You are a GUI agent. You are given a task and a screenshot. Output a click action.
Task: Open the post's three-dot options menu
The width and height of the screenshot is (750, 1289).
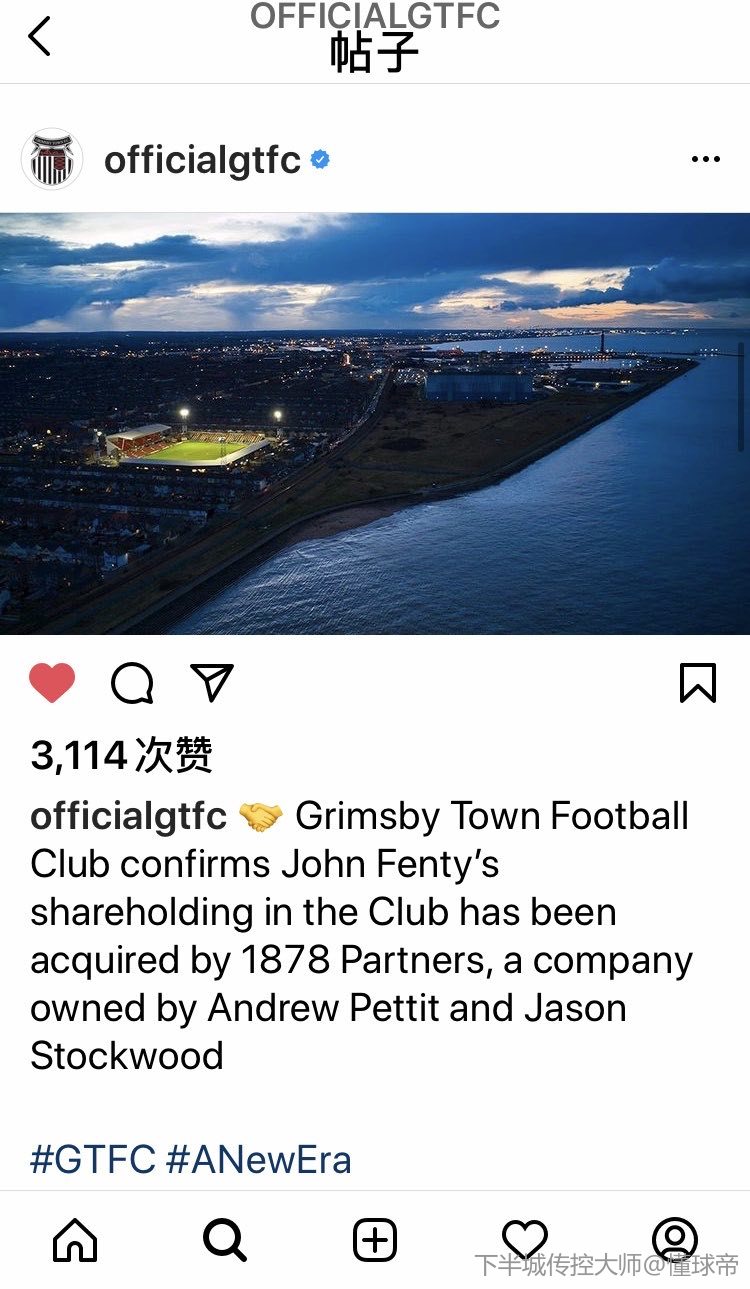coord(705,160)
